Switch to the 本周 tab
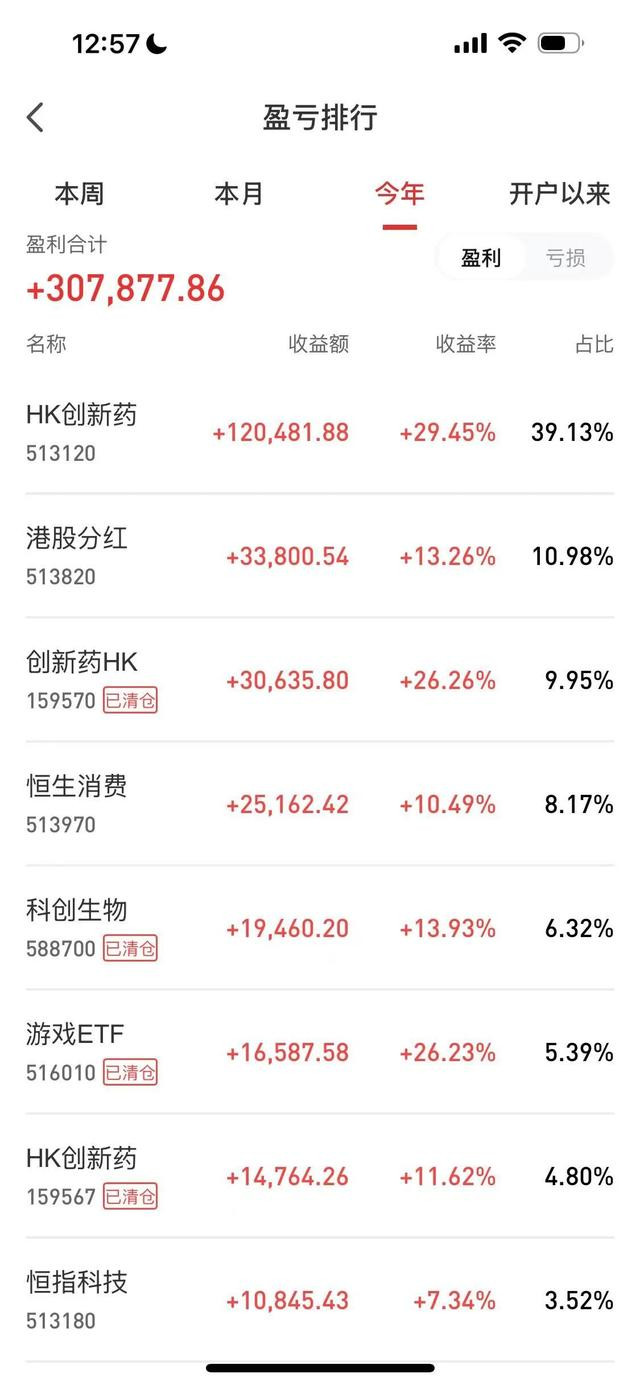This screenshot has width=640, height=1386. point(79,193)
